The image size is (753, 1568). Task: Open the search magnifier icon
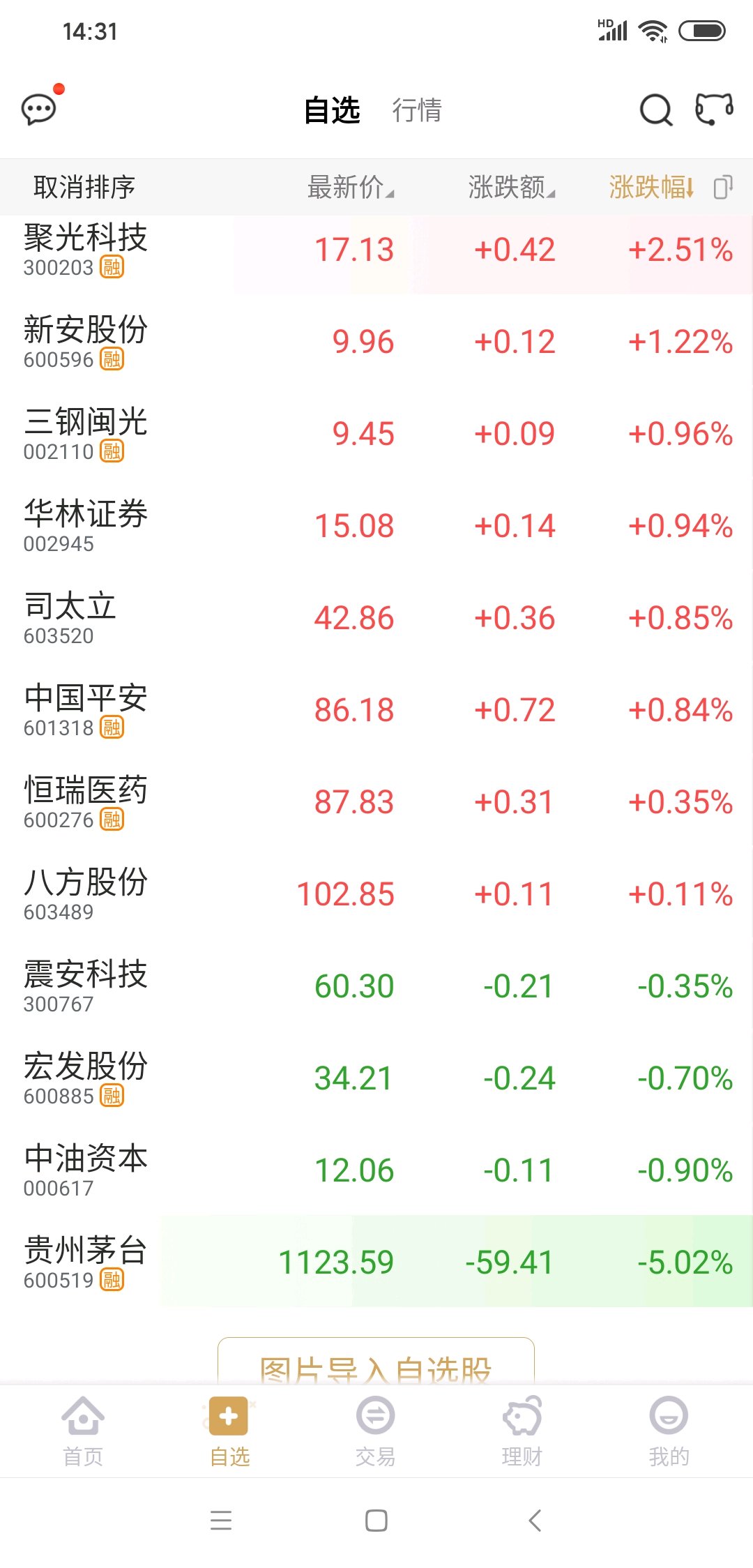pyautogui.click(x=655, y=110)
